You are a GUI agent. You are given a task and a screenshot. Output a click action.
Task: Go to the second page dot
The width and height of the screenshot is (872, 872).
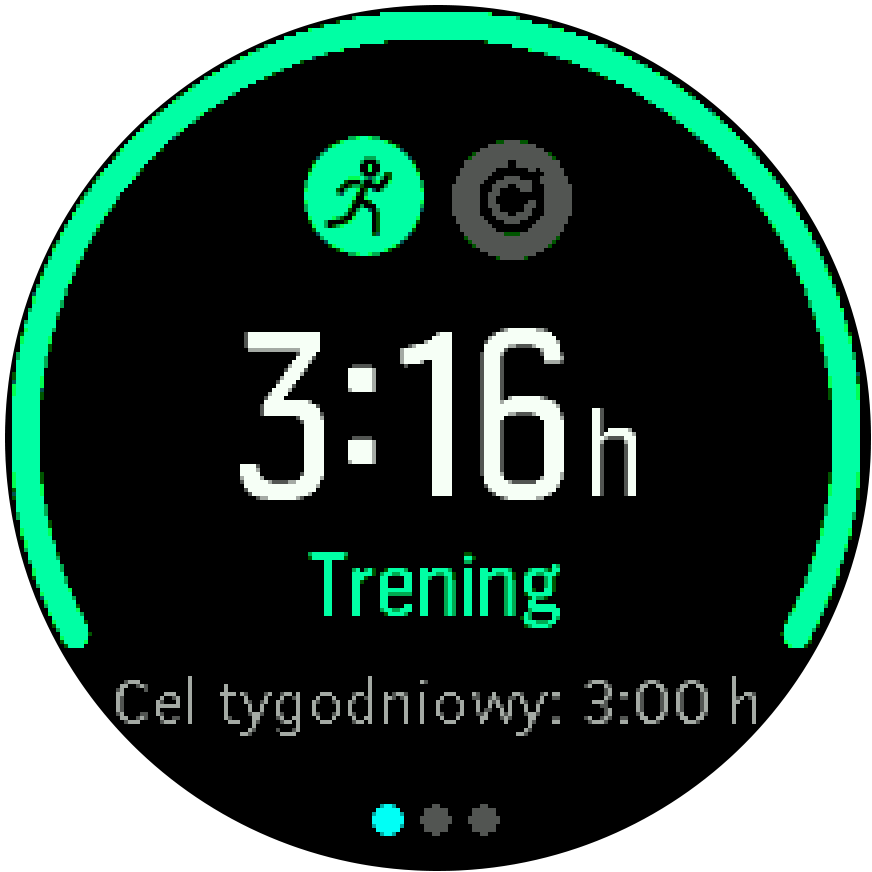click(x=436, y=821)
